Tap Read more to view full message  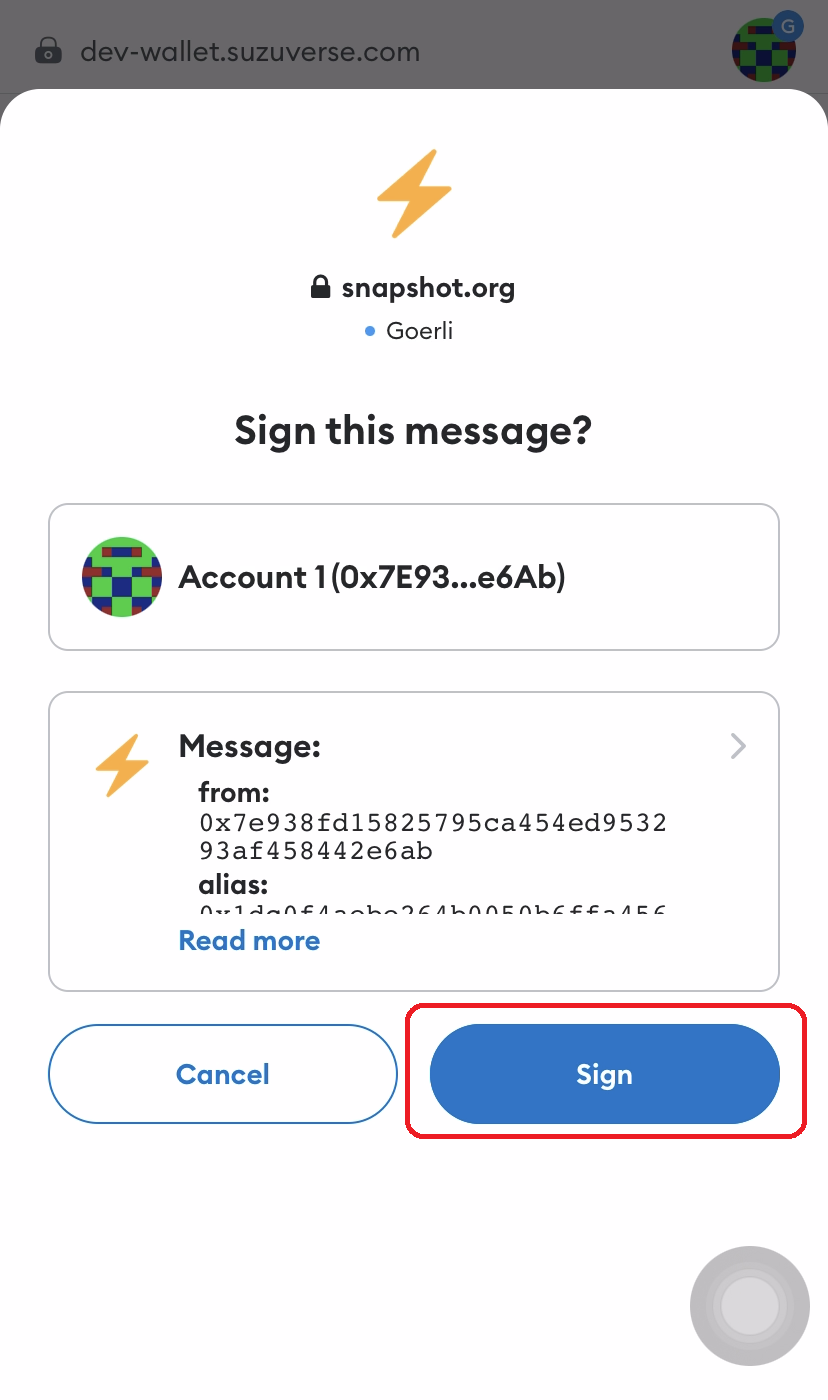tap(249, 941)
